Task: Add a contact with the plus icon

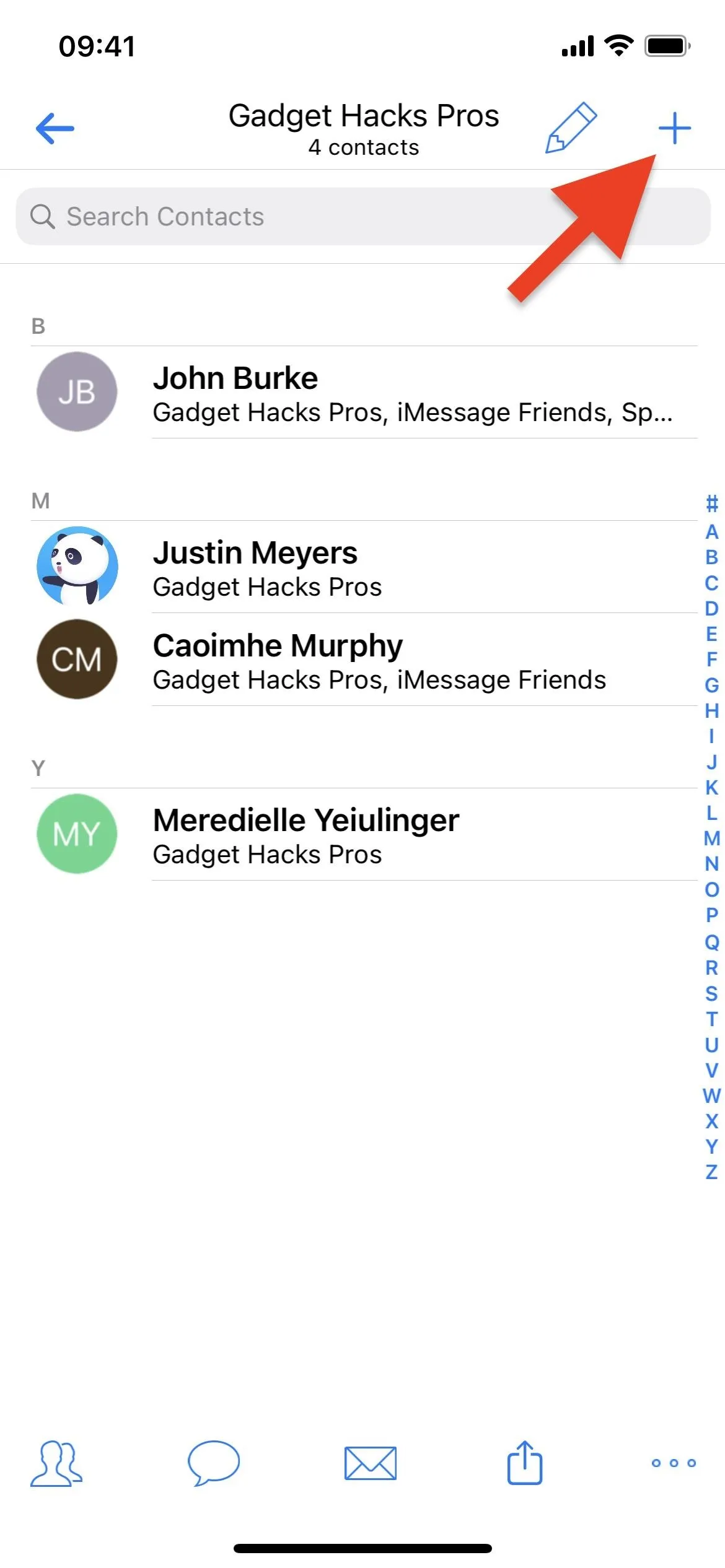Action: (x=674, y=128)
